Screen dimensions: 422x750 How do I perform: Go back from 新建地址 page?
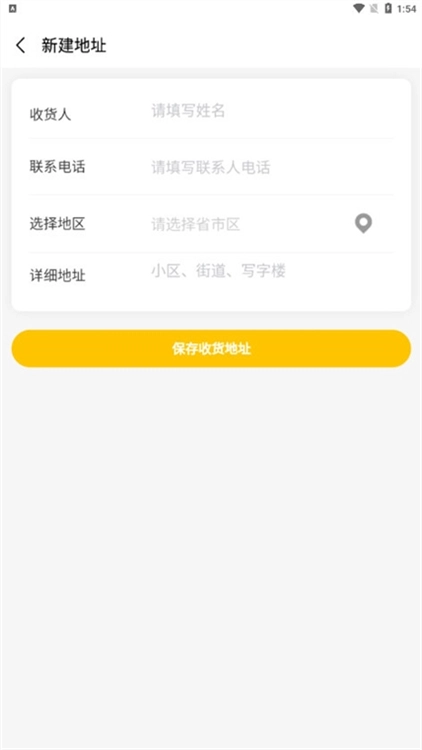[x=21, y=45]
